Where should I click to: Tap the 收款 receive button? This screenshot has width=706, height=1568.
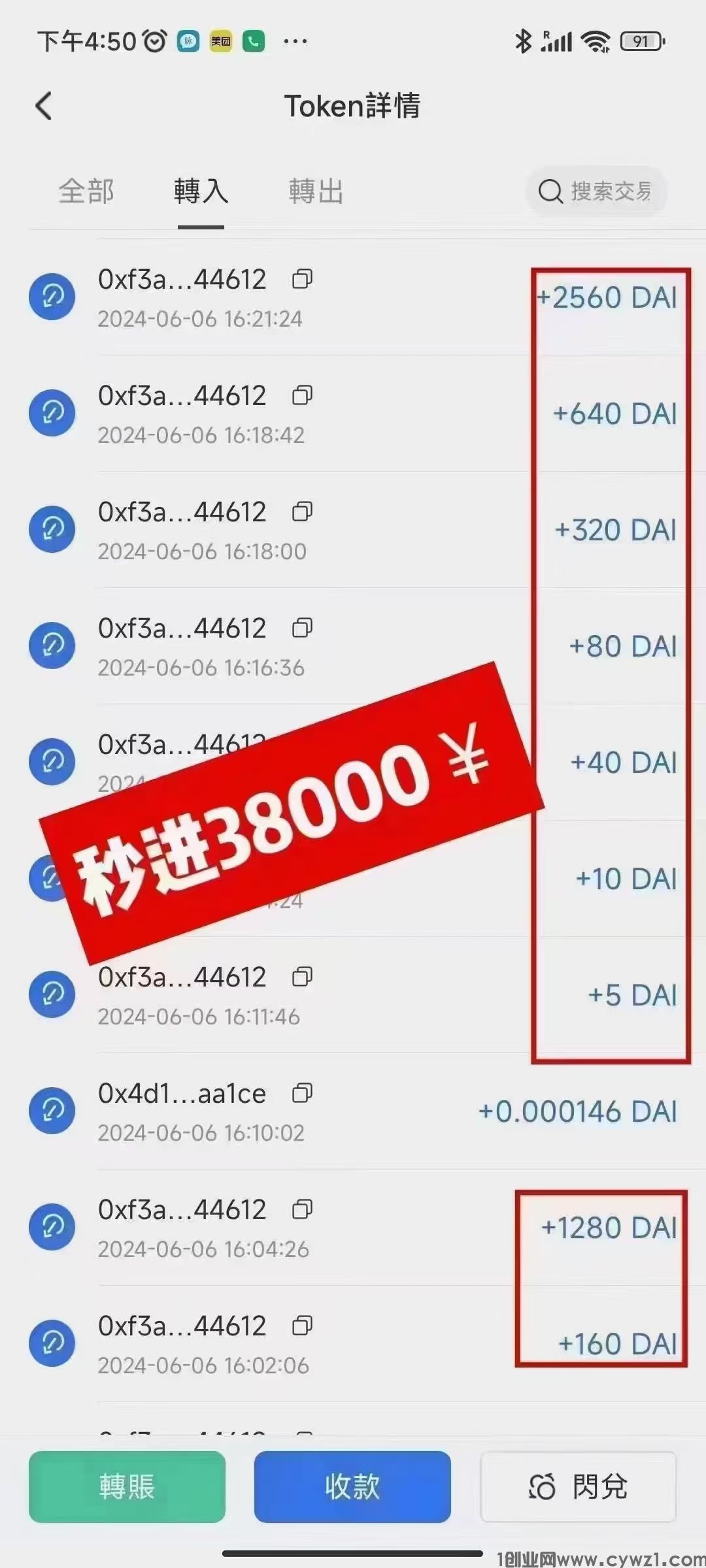coord(352,1487)
